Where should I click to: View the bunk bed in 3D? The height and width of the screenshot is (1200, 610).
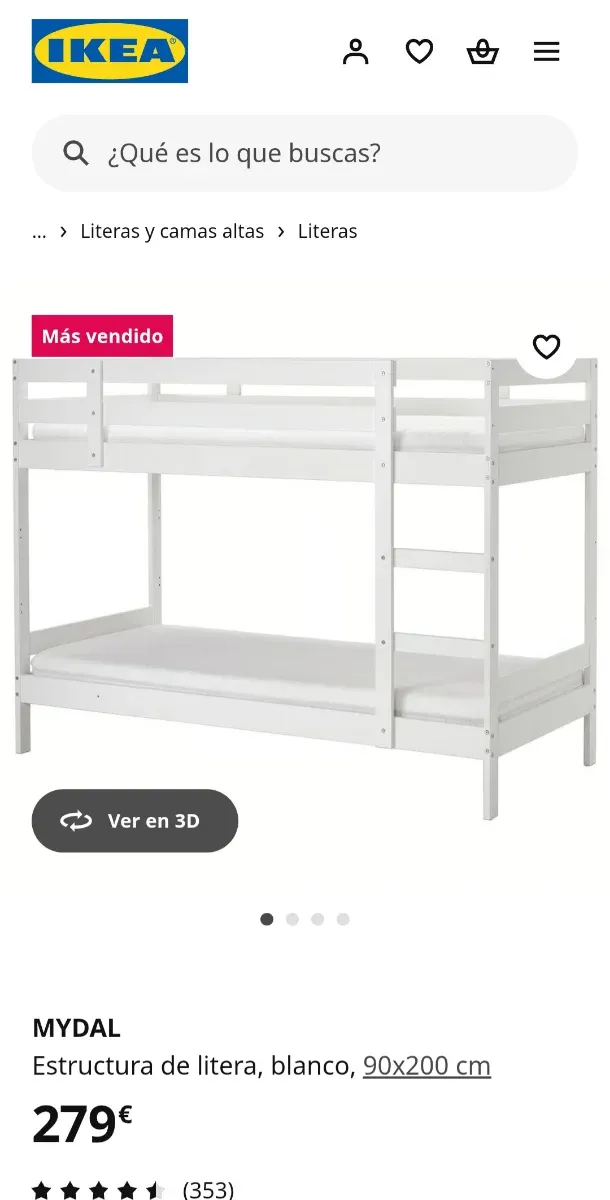pyautogui.click(x=135, y=821)
